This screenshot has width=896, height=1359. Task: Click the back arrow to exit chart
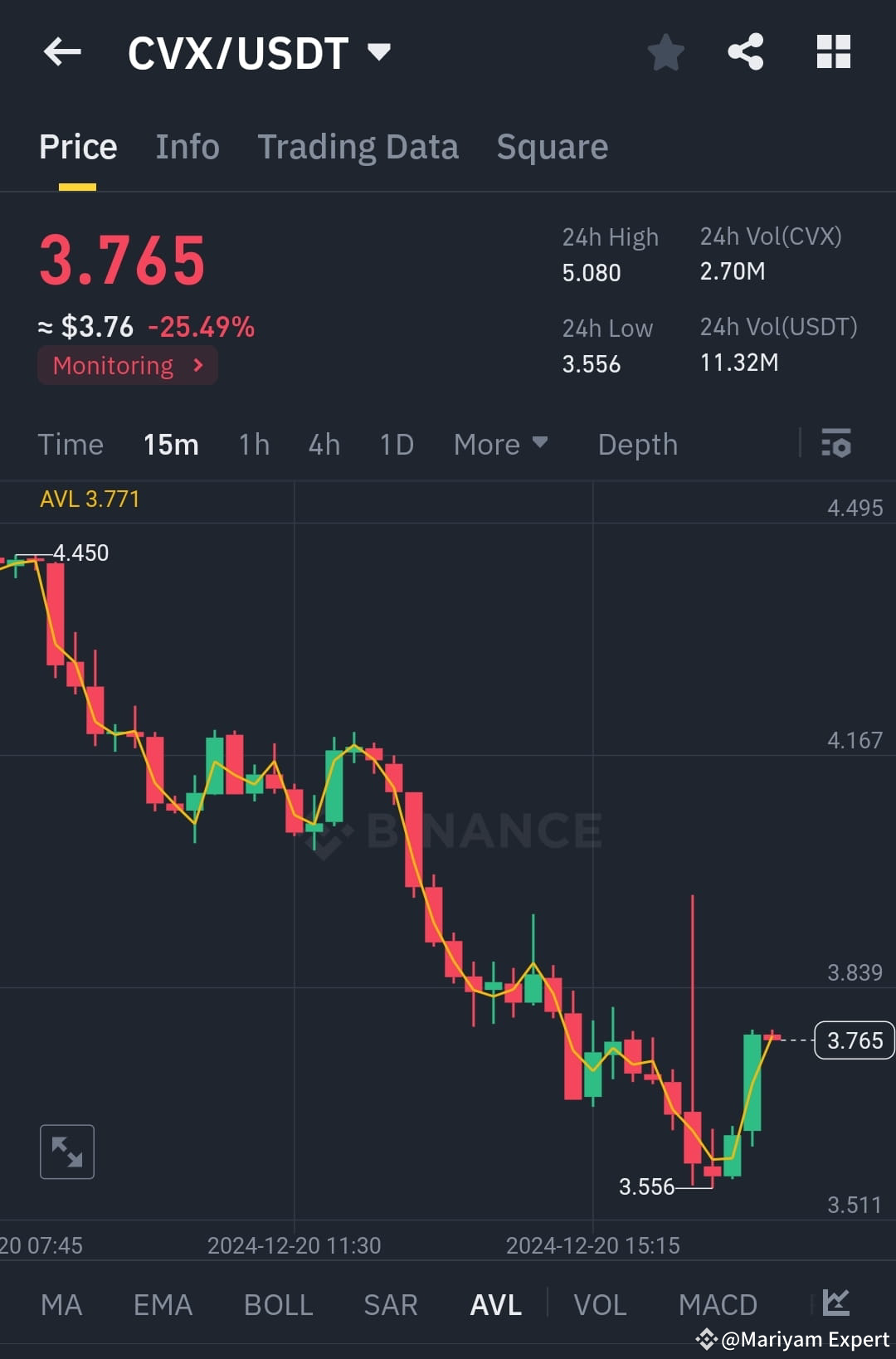click(62, 51)
